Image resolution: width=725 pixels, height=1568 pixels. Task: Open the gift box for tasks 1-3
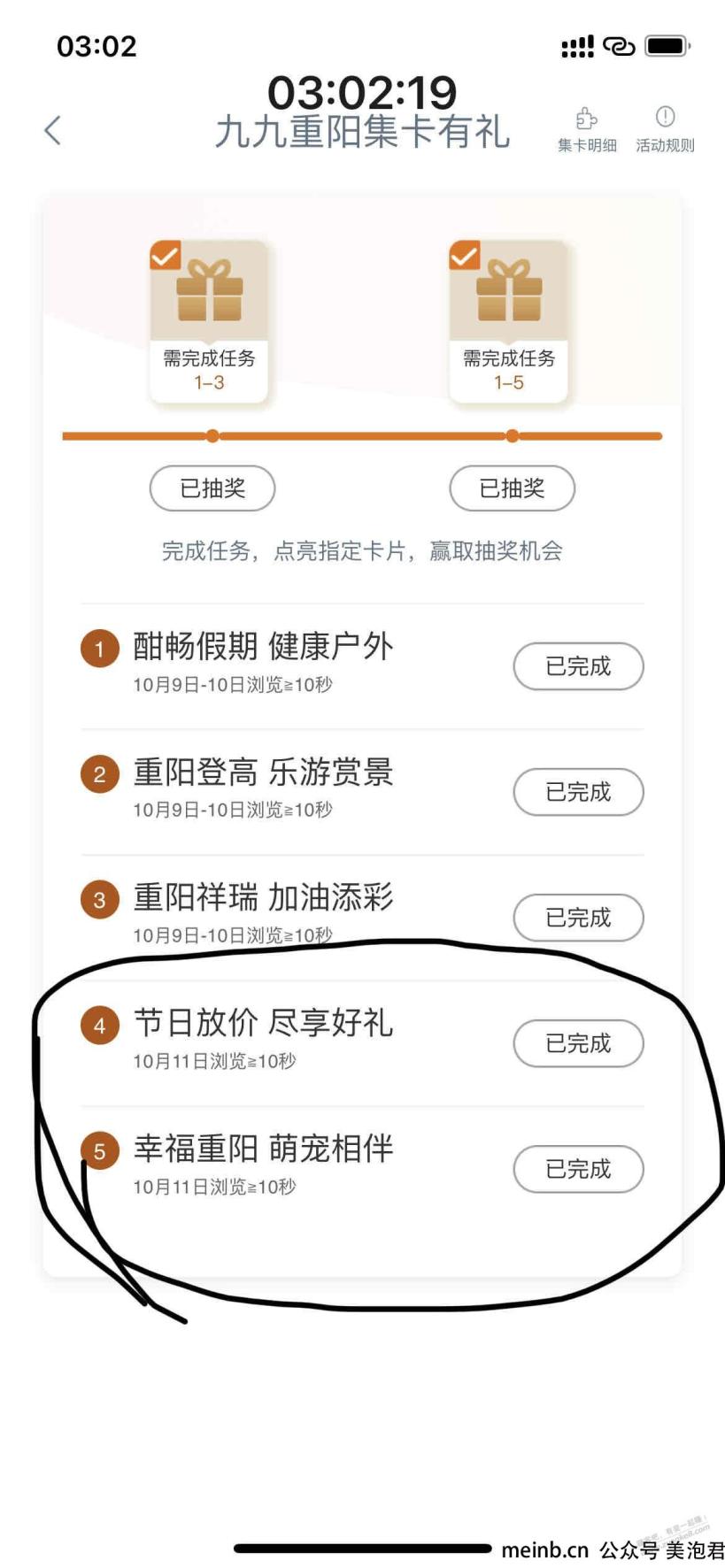[209, 321]
